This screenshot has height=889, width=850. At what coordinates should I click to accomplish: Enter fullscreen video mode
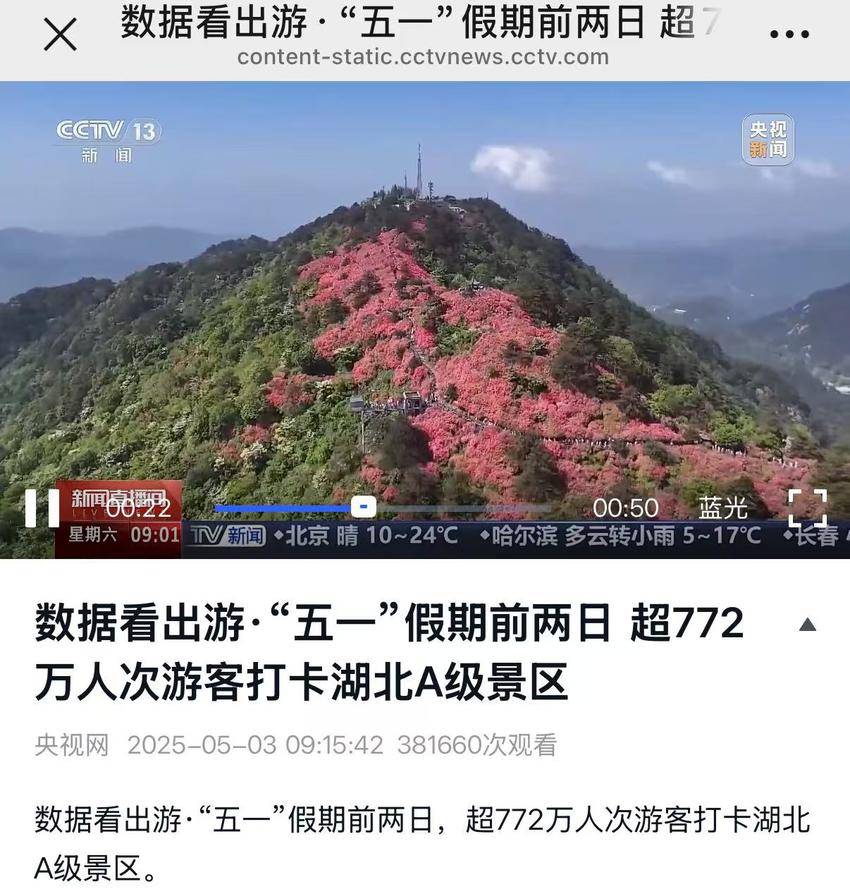click(807, 508)
